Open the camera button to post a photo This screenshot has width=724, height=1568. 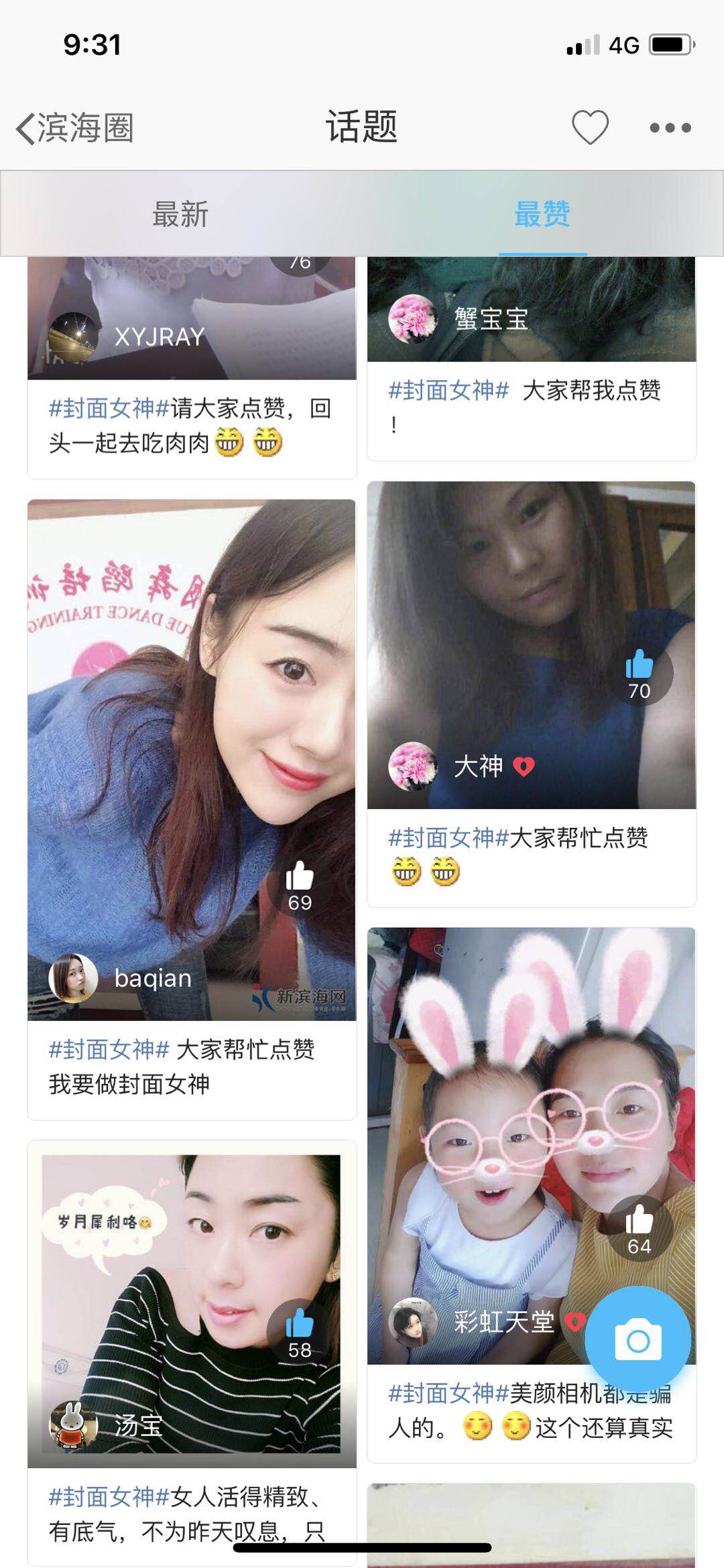coord(638,1340)
